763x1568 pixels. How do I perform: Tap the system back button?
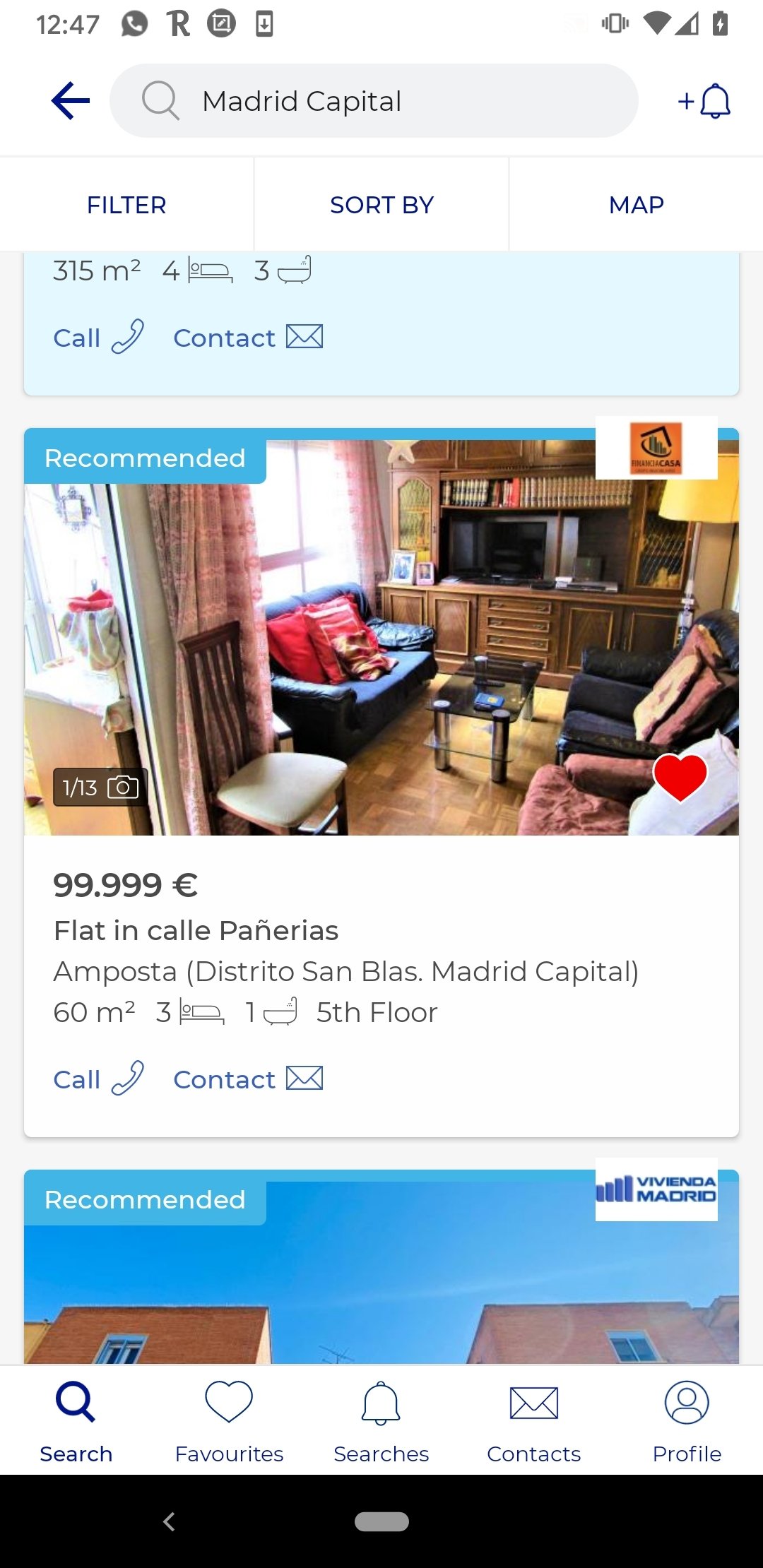(x=169, y=1521)
